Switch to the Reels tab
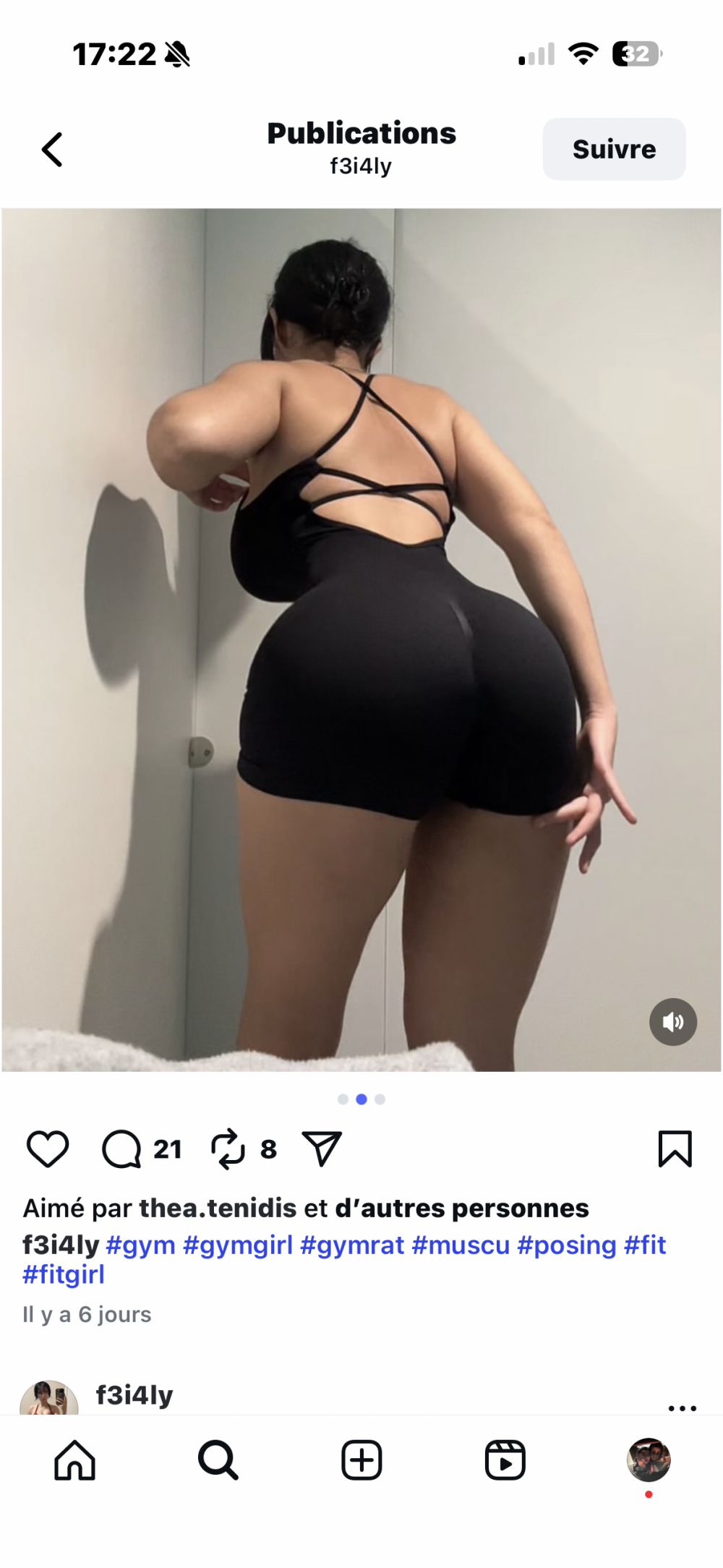Screen dimensions: 723x1568 click(x=505, y=1460)
